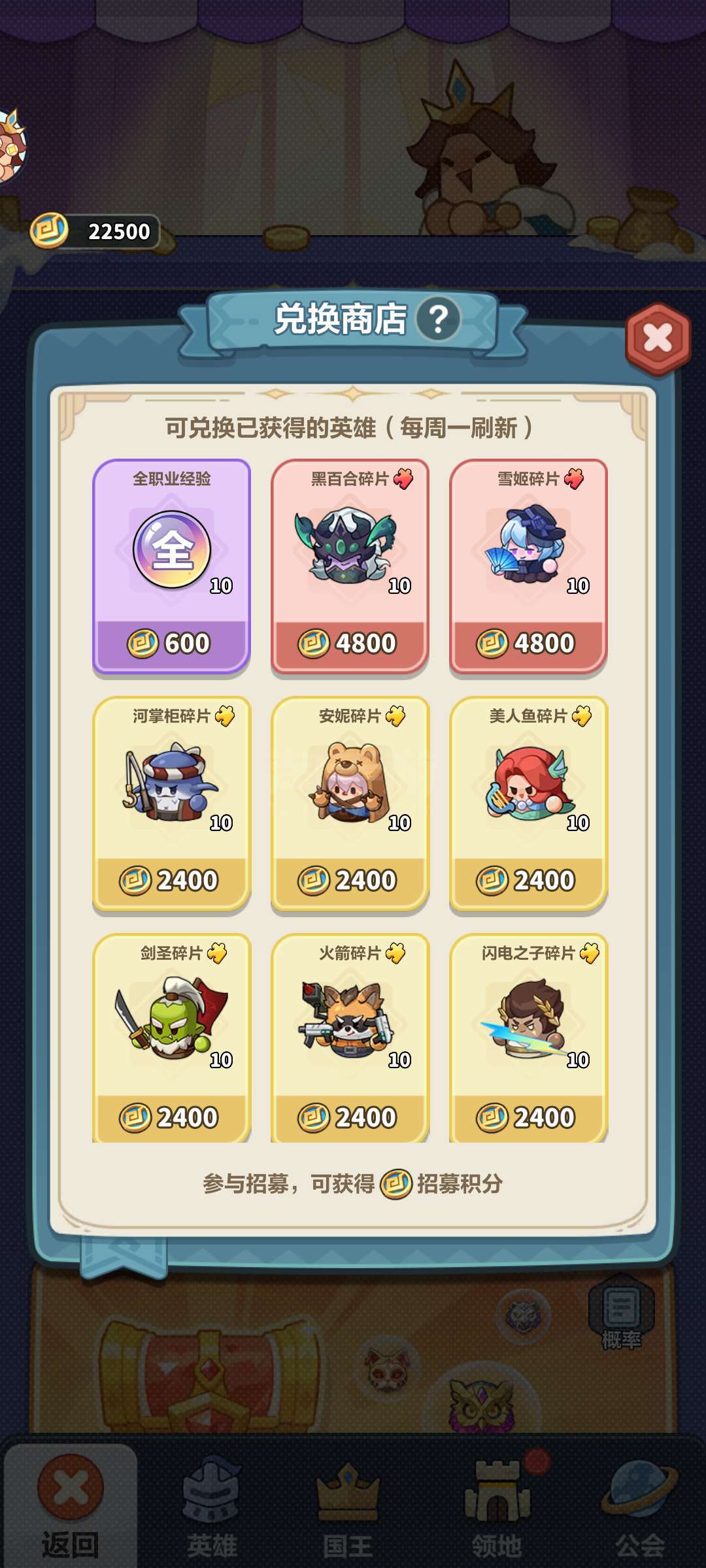
Task: Choose the 河掌柜碎片 card
Action: [x=171, y=803]
